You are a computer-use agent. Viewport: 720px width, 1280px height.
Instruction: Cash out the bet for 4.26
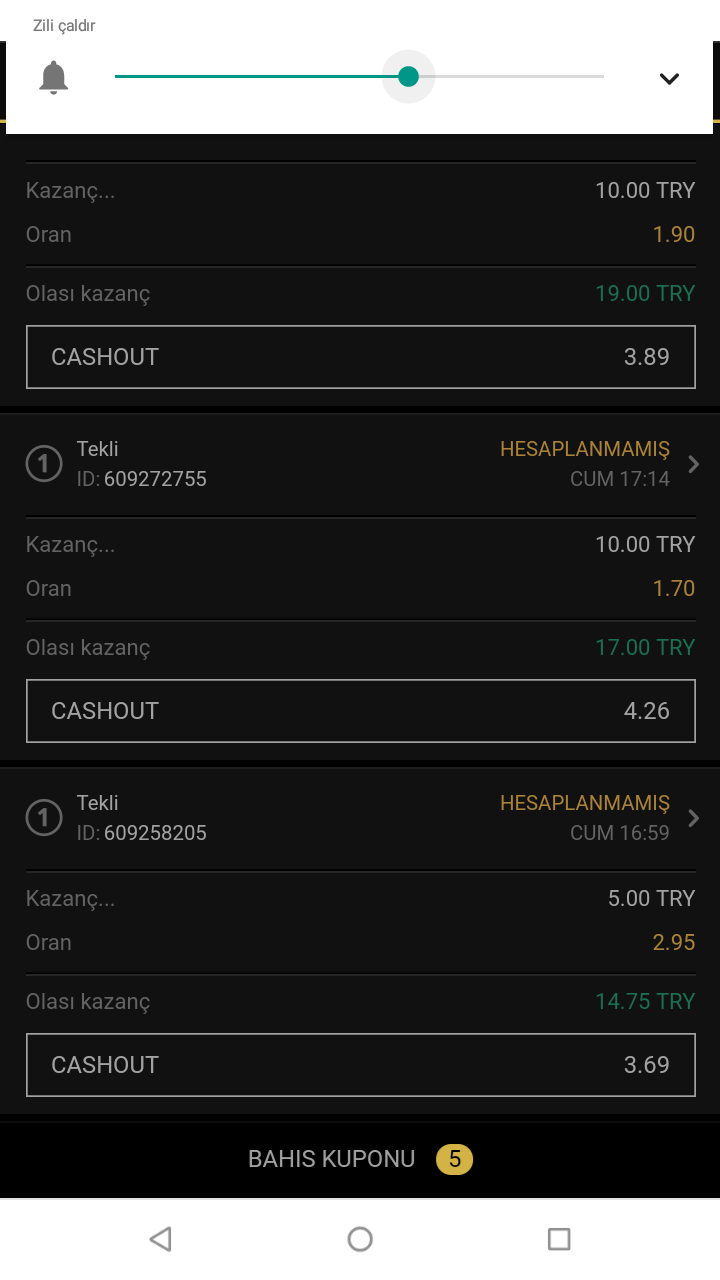point(360,711)
